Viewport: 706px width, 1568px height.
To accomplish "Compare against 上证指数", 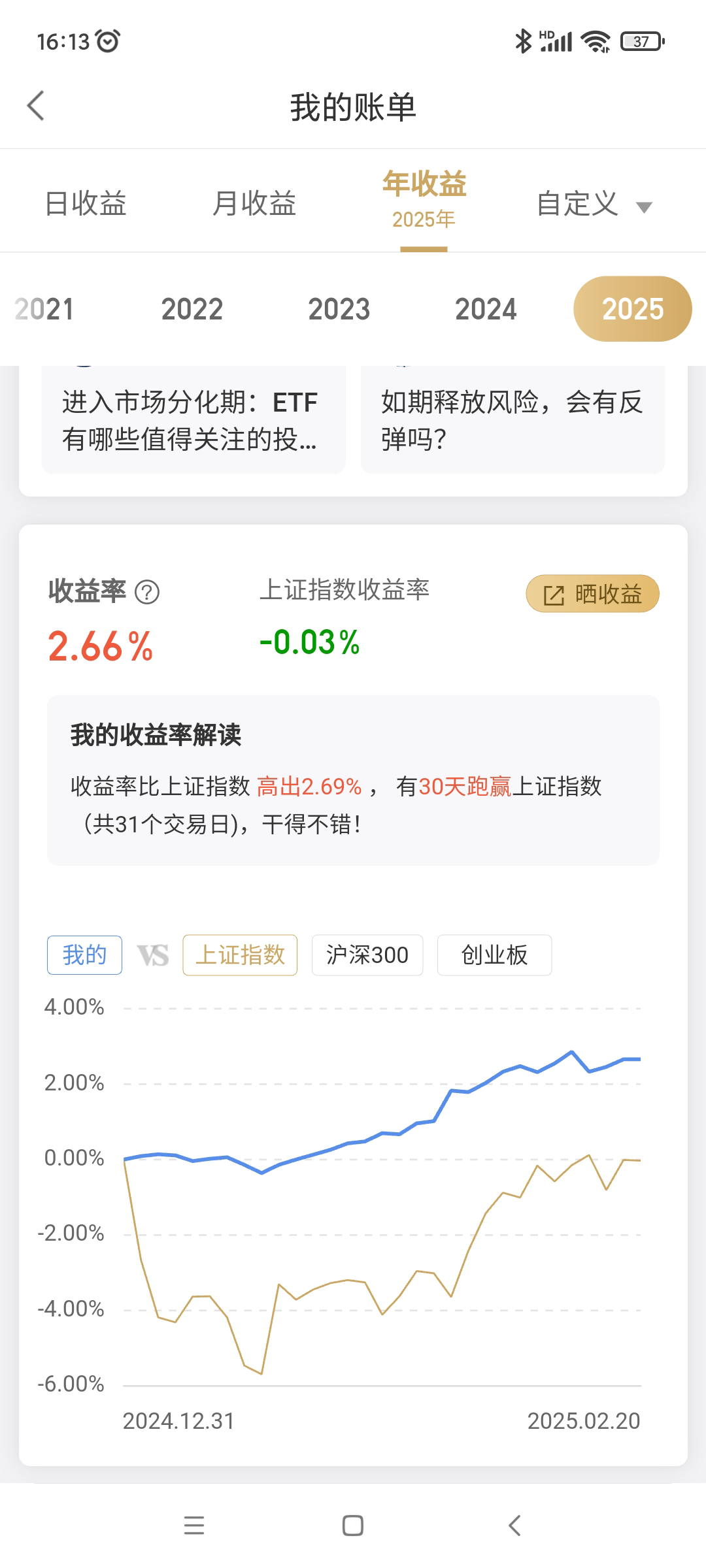I will [240, 955].
